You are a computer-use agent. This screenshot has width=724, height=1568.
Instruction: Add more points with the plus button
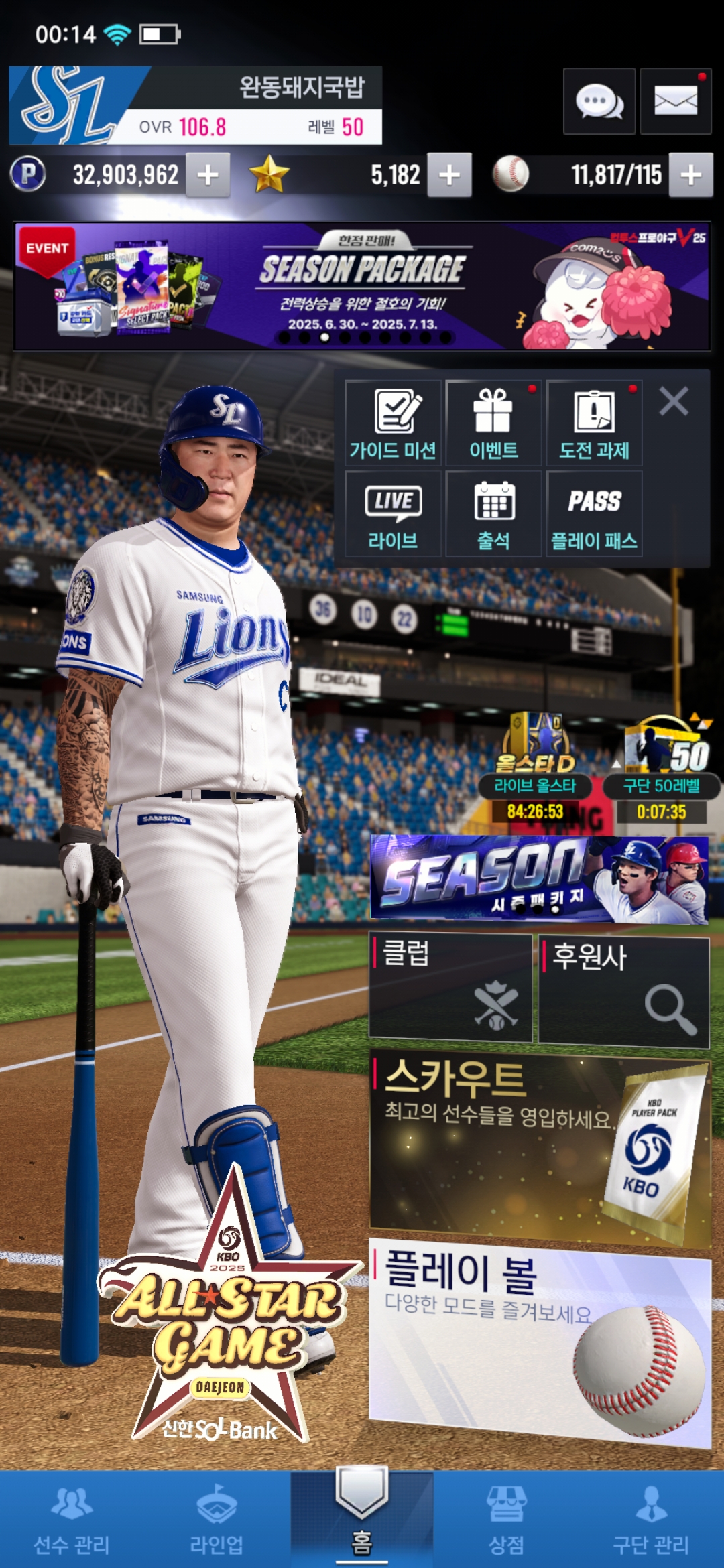point(208,175)
